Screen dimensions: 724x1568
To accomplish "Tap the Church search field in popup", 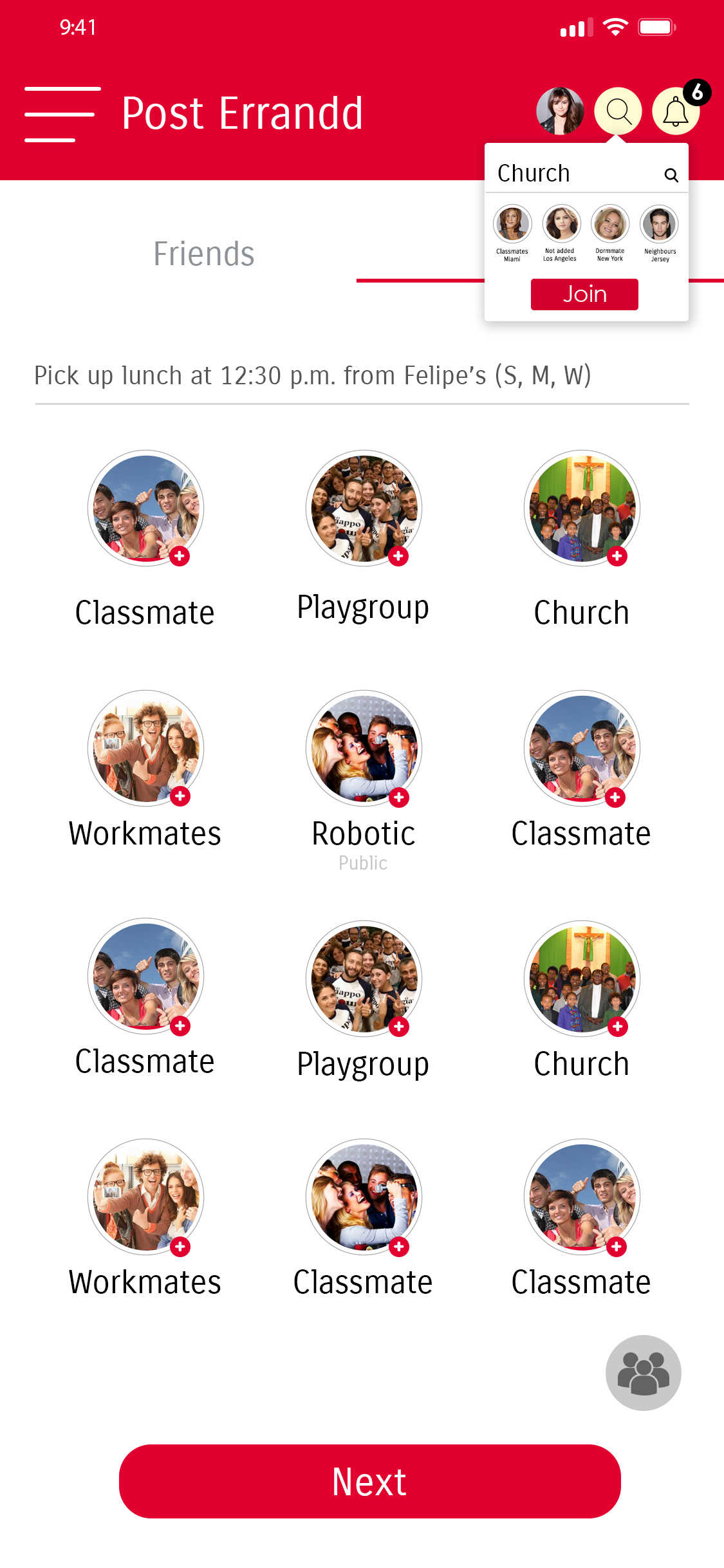I will (x=586, y=173).
